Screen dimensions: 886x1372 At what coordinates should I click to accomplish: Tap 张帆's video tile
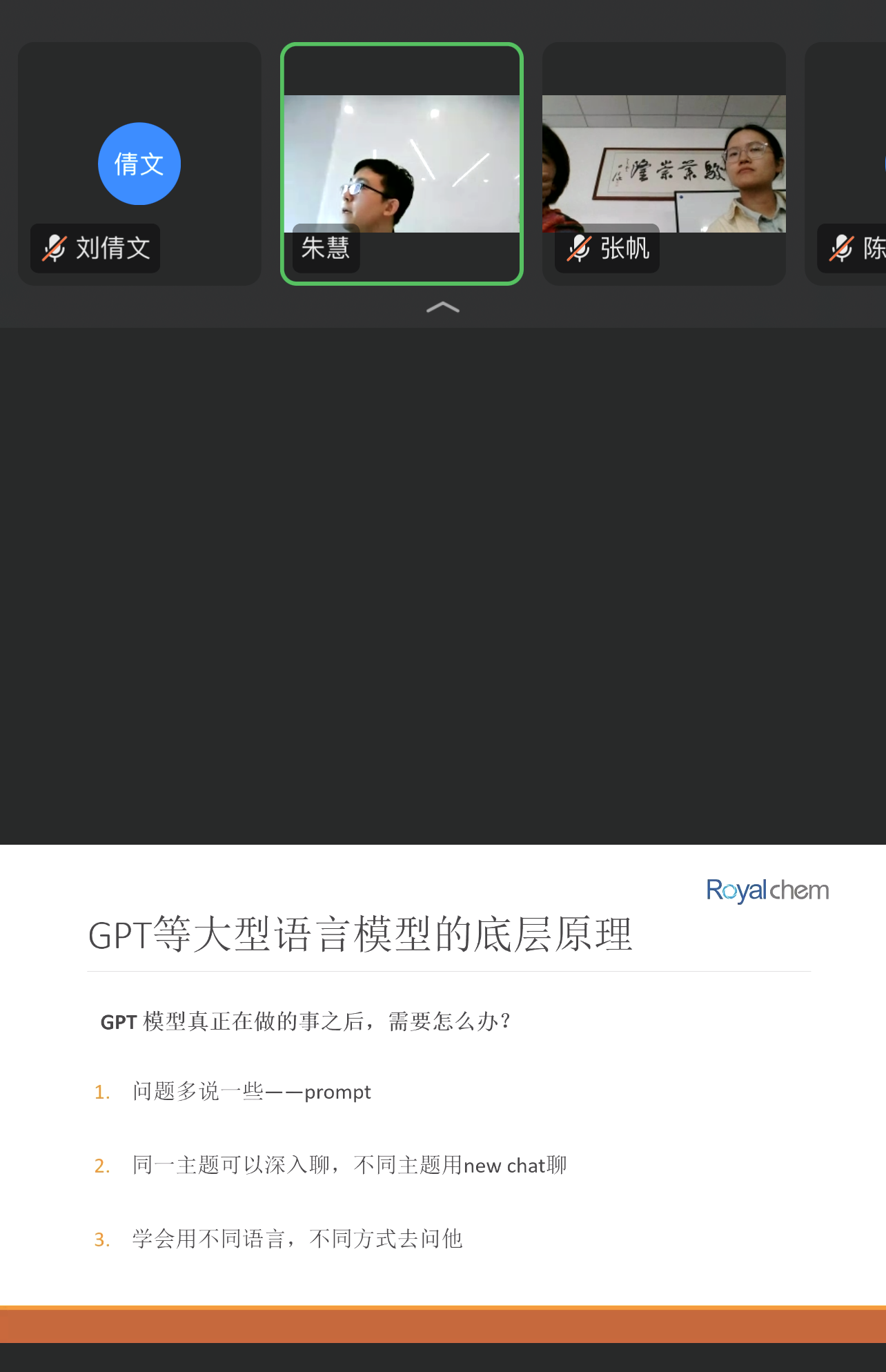[664, 164]
